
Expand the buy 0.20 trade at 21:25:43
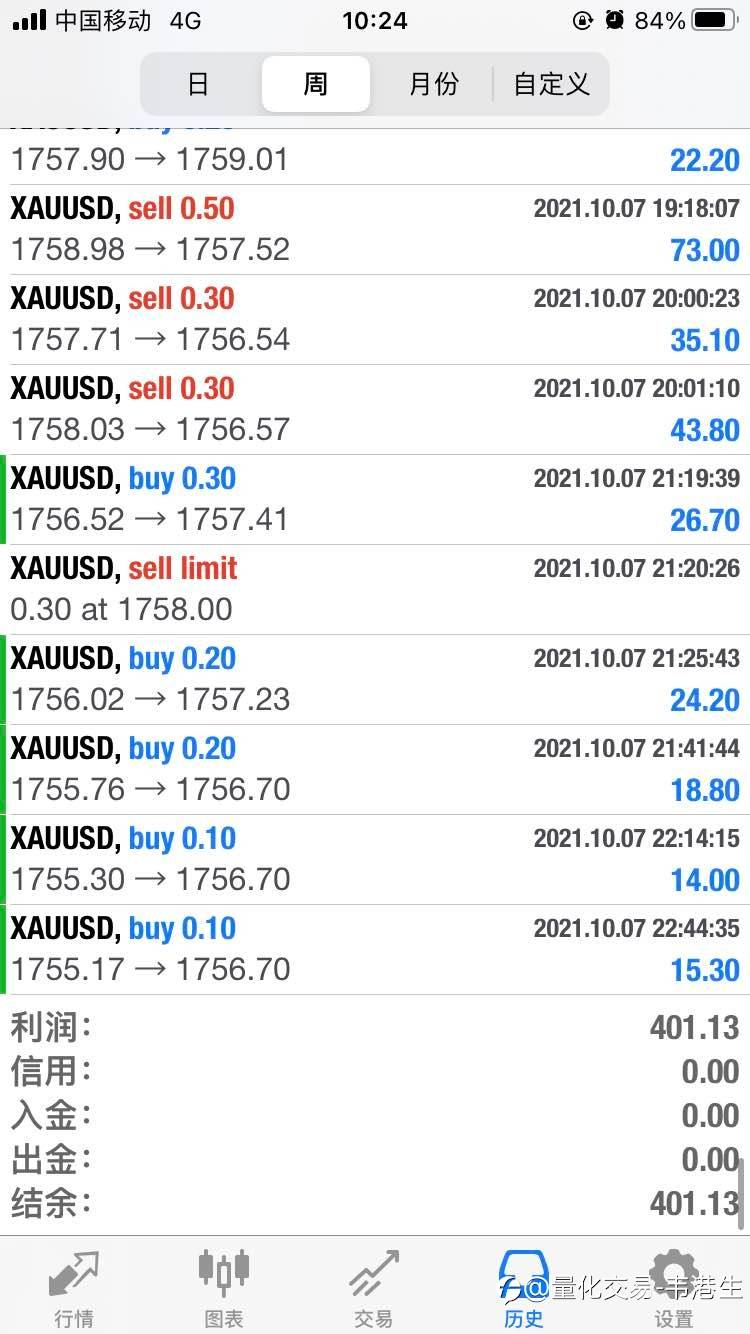(x=375, y=680)
